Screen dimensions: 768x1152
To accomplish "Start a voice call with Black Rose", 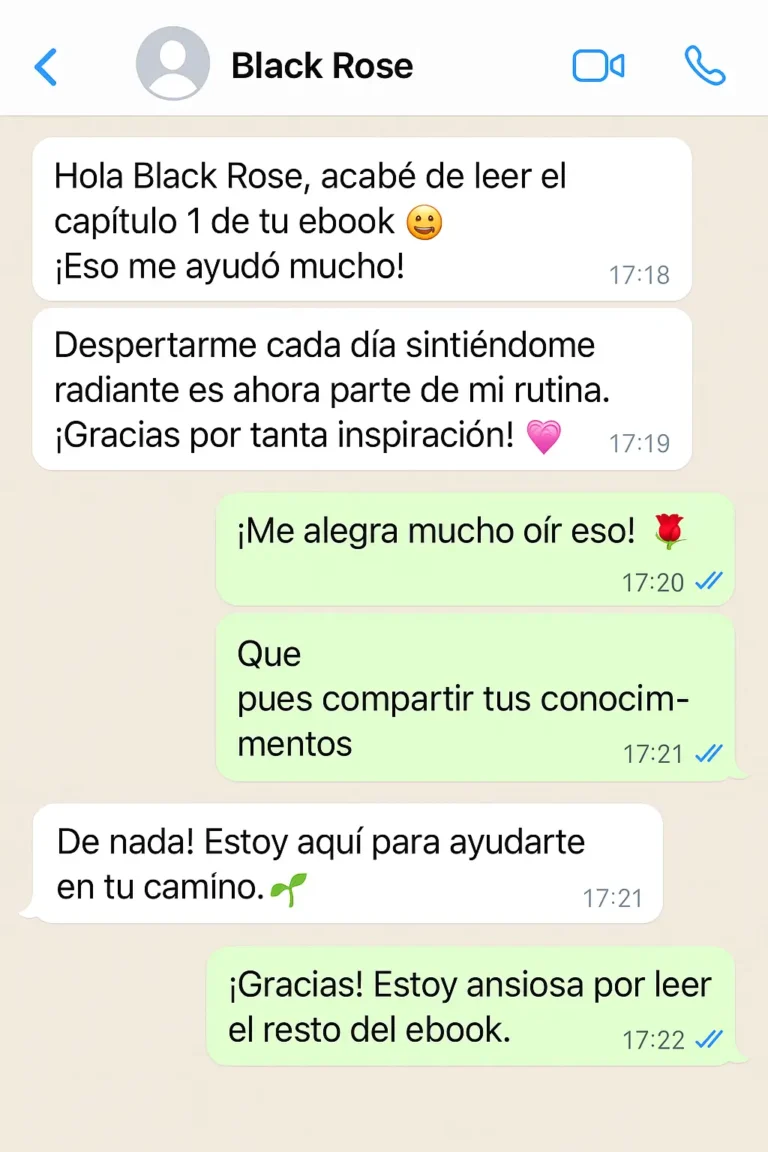I will click(x=705, y=66).
